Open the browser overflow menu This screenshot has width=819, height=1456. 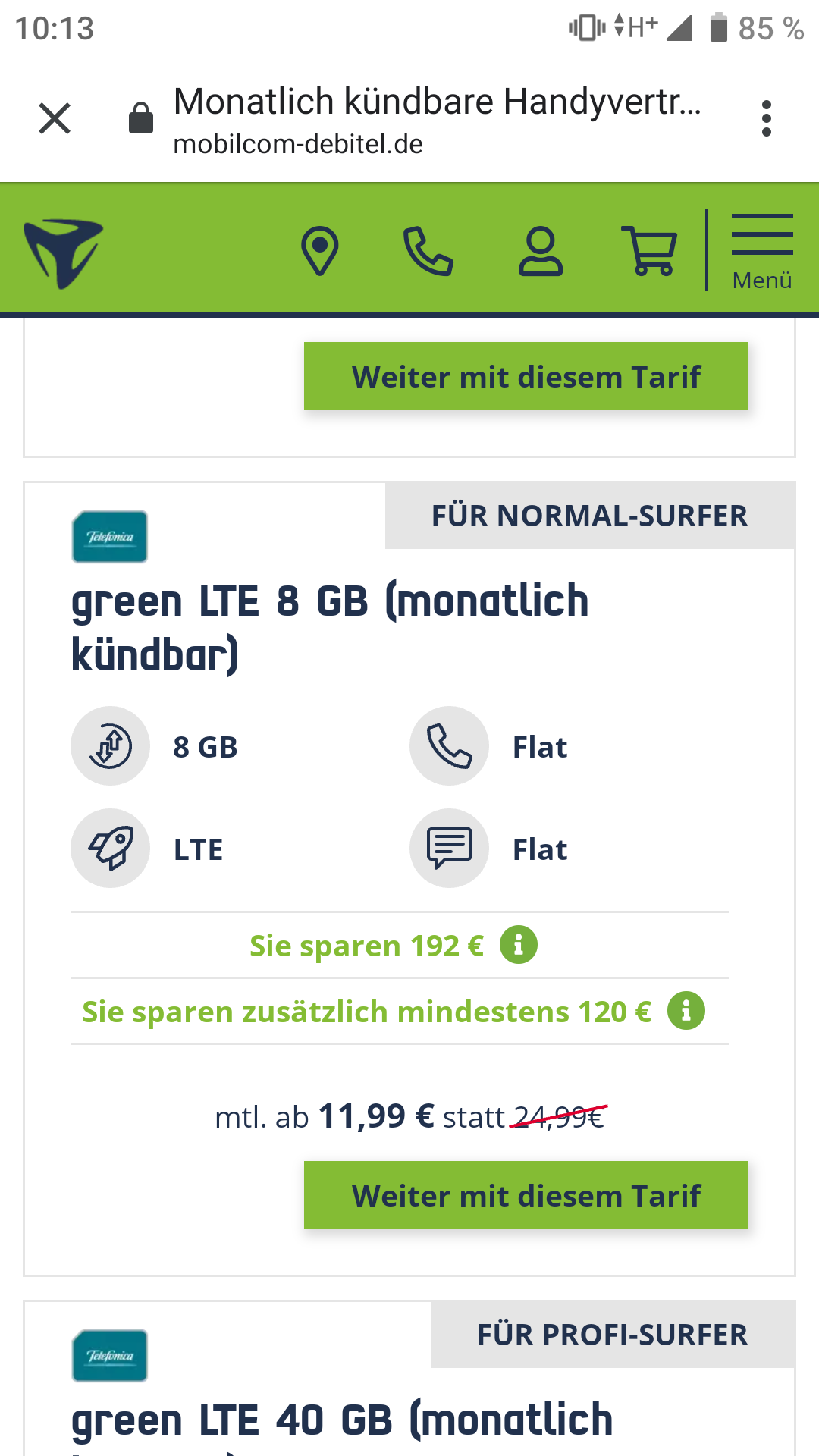(767, 118)
